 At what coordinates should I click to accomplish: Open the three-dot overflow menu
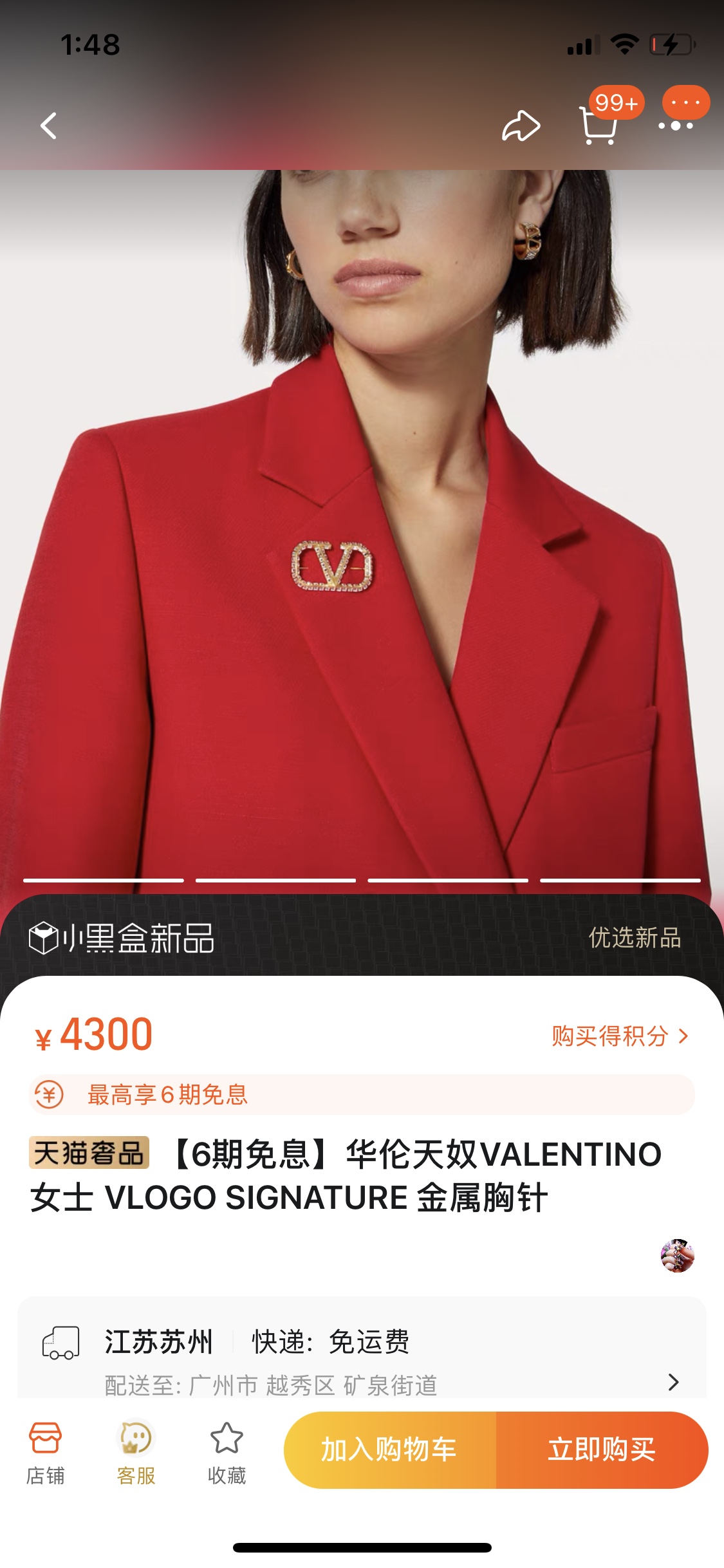tap(676, 125)
